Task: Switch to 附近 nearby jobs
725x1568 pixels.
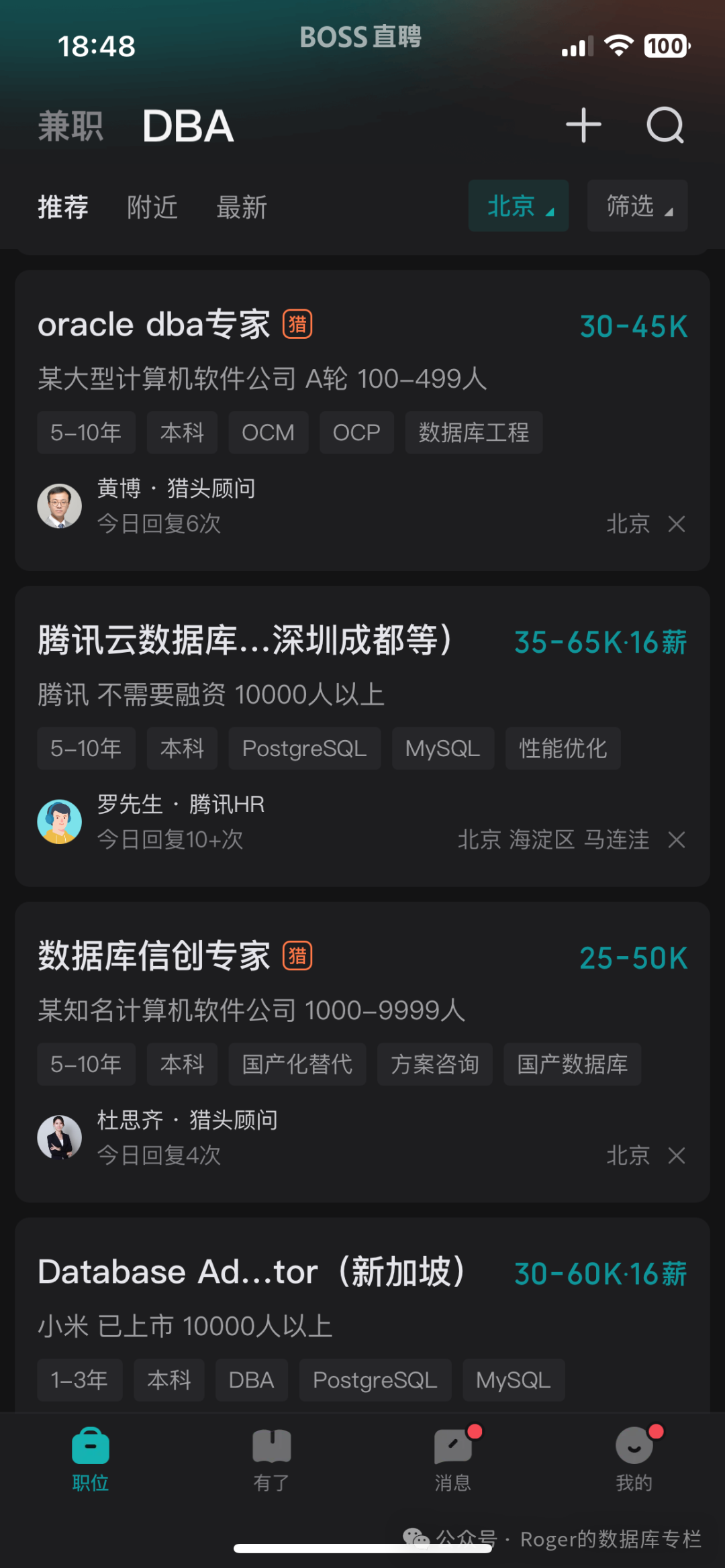Action: coord(152,207)
